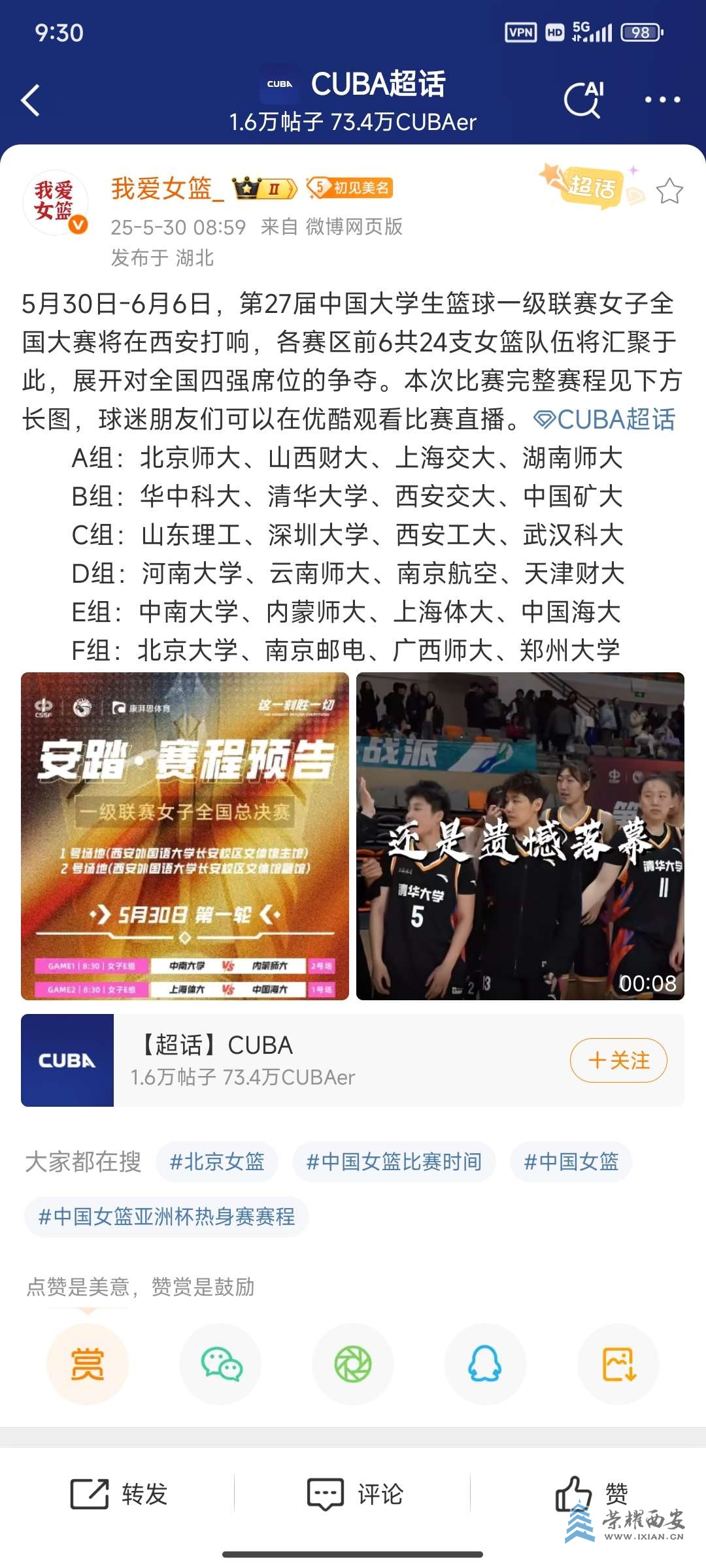Play the 8-second video clip

click(x=520, y=836)
